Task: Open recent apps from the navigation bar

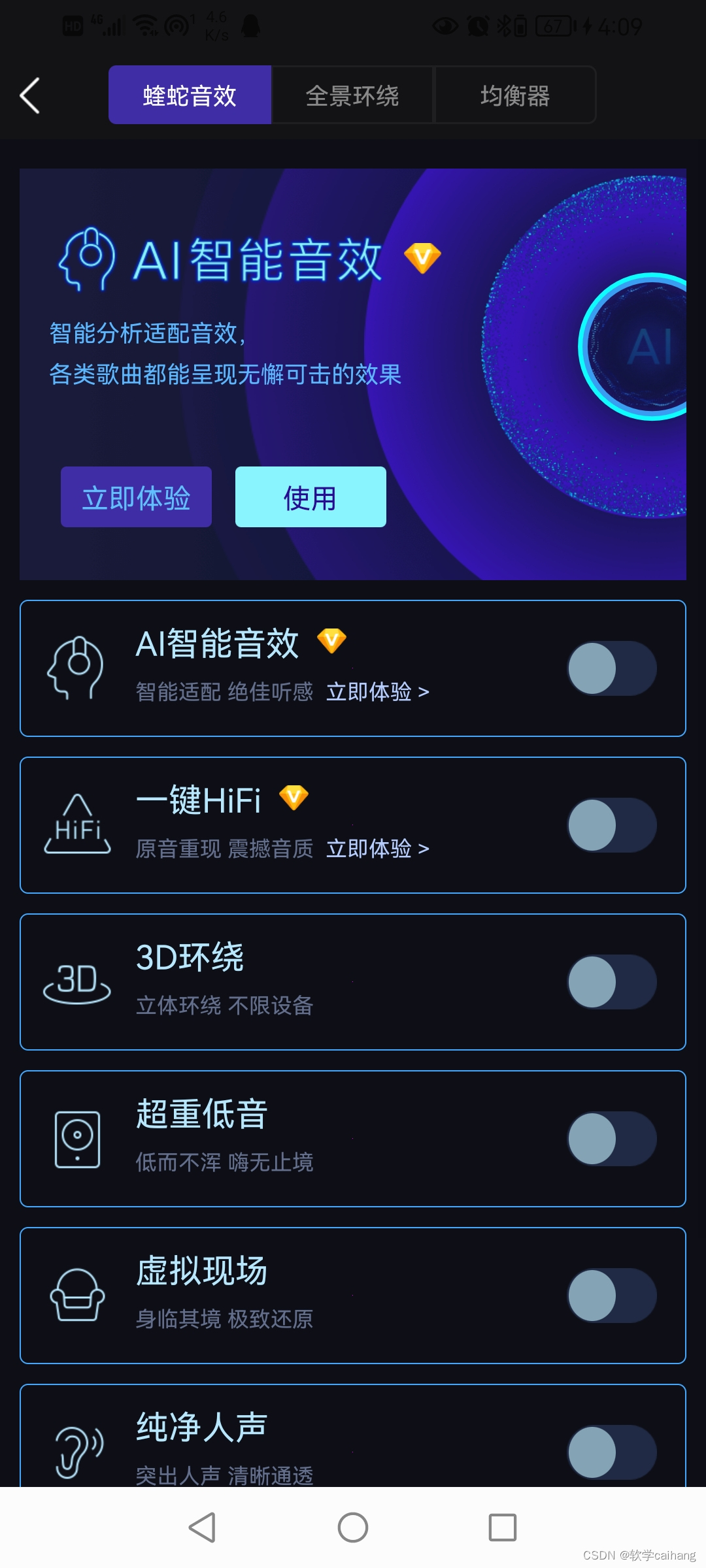Action: 503,1527
